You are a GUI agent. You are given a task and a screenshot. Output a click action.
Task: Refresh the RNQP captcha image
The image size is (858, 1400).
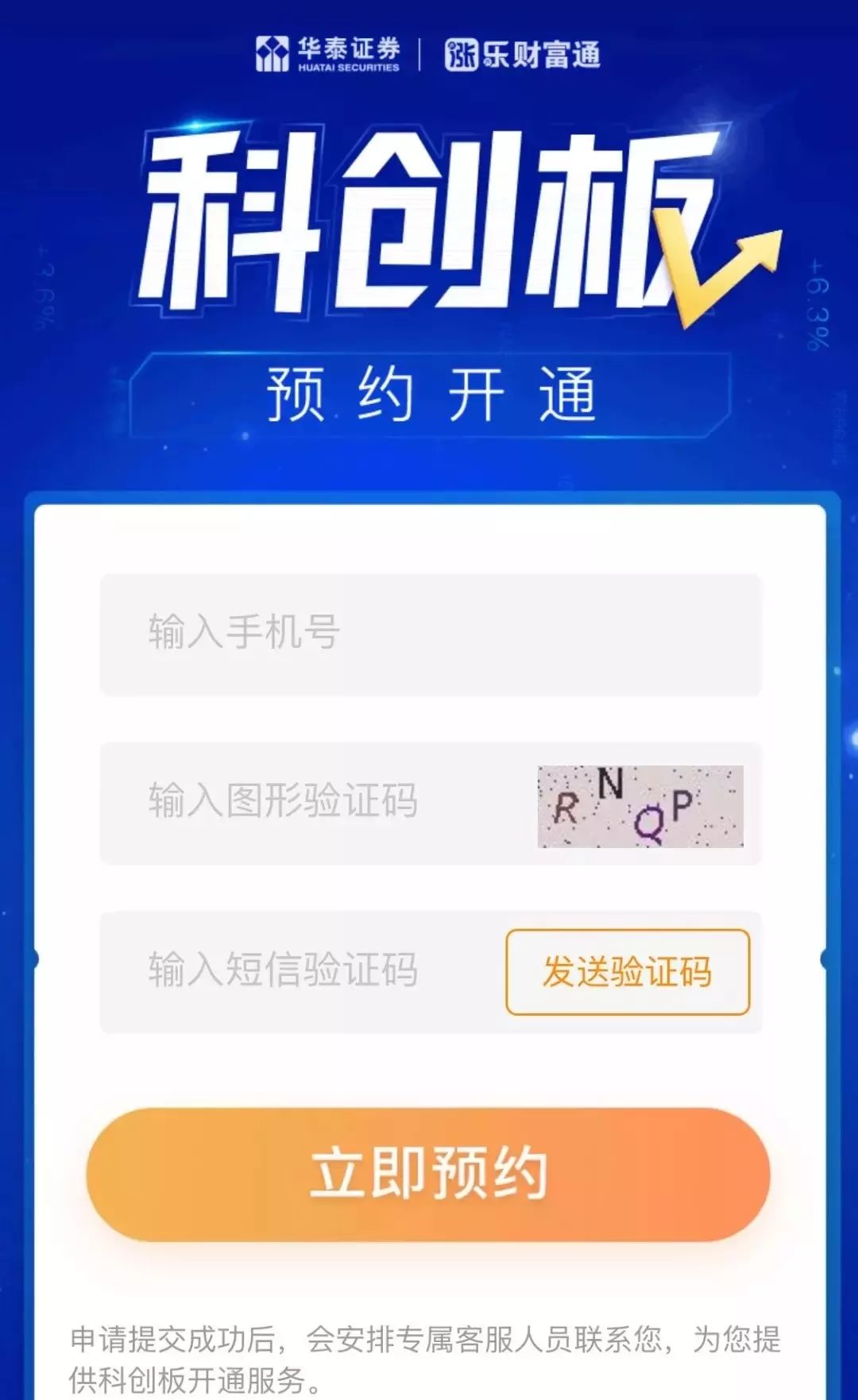point(640,806)
